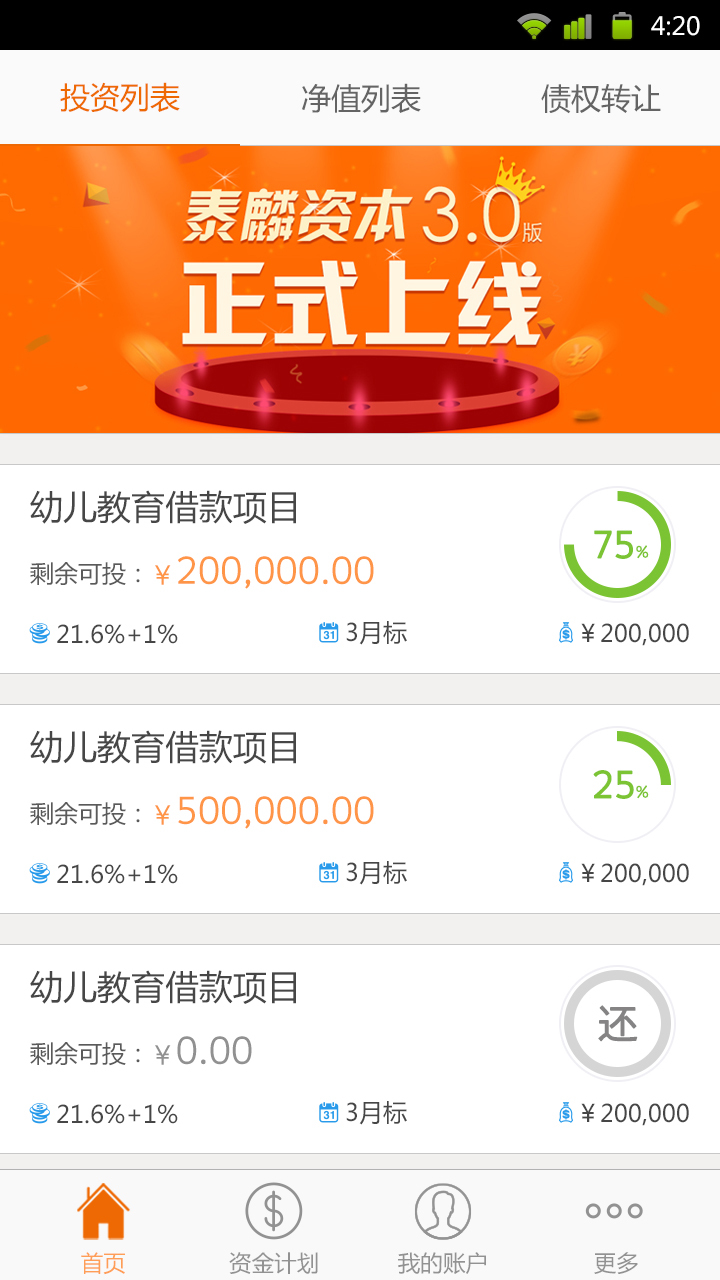The image size is (720, 1280).
Task: Open the loan project with ¥200,000.00 remaining
Action: (300, 569)
